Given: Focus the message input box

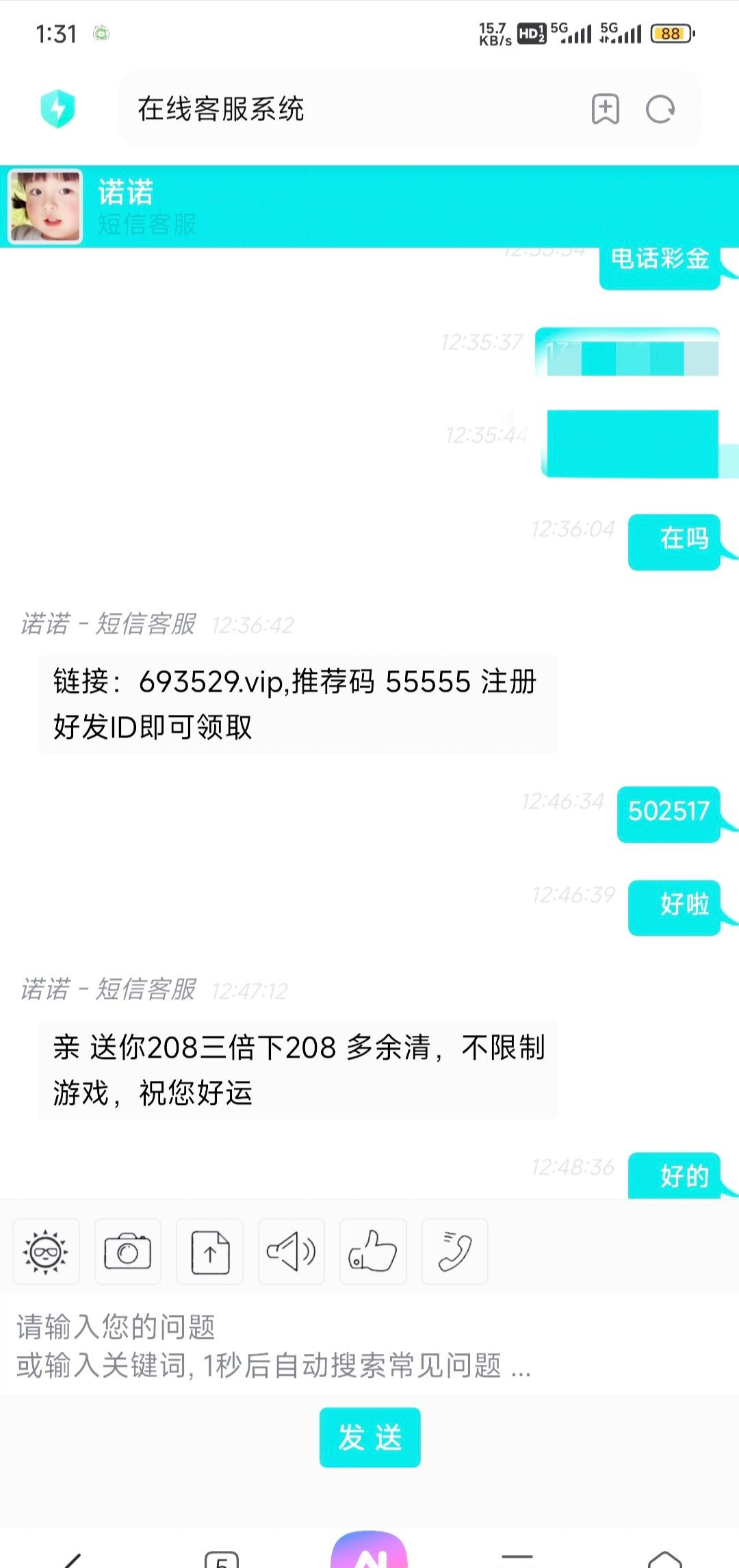Looking at the screenshot, I should pyautogui.click(x=369, y=1345).
